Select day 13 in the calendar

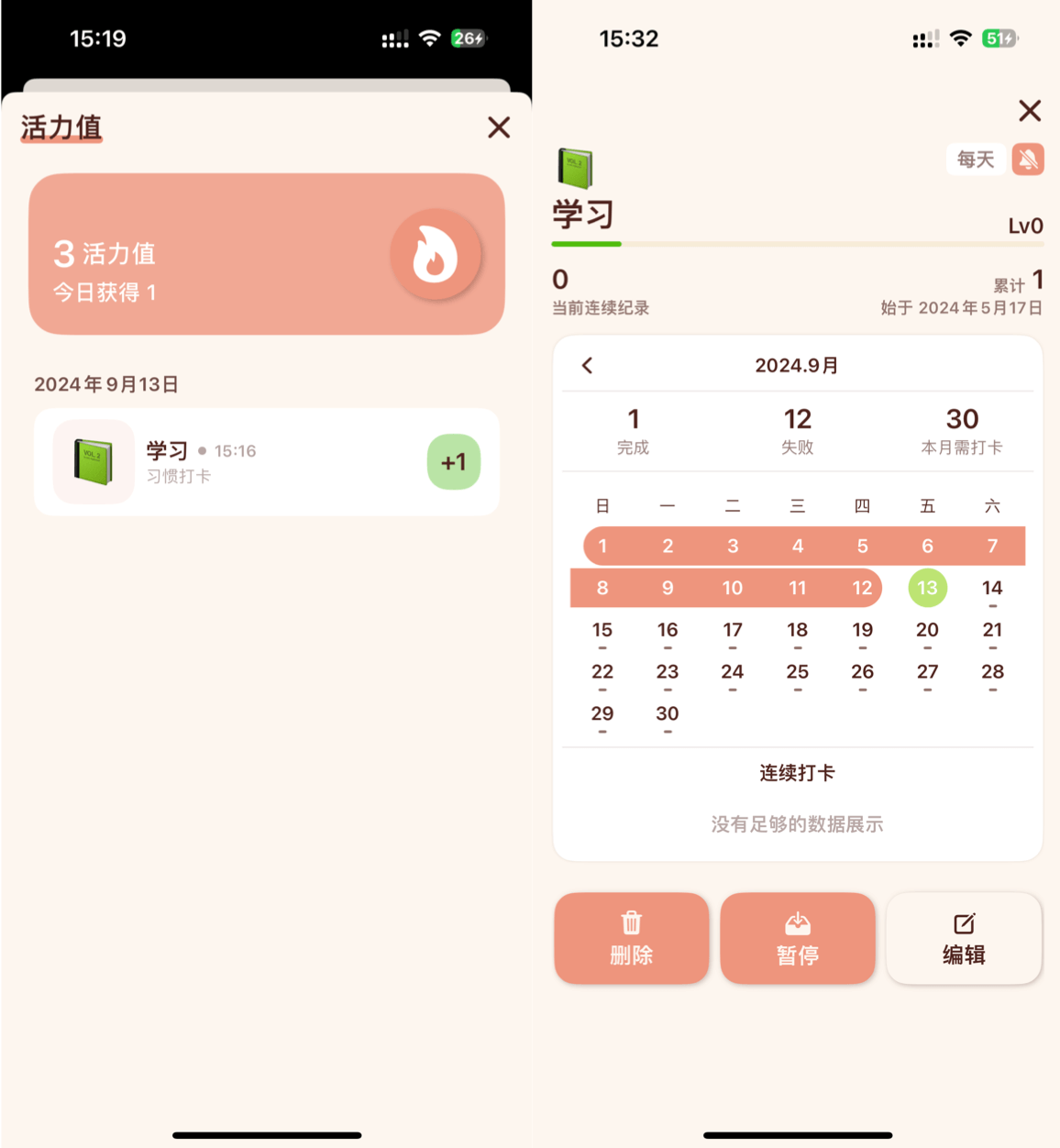927,588
